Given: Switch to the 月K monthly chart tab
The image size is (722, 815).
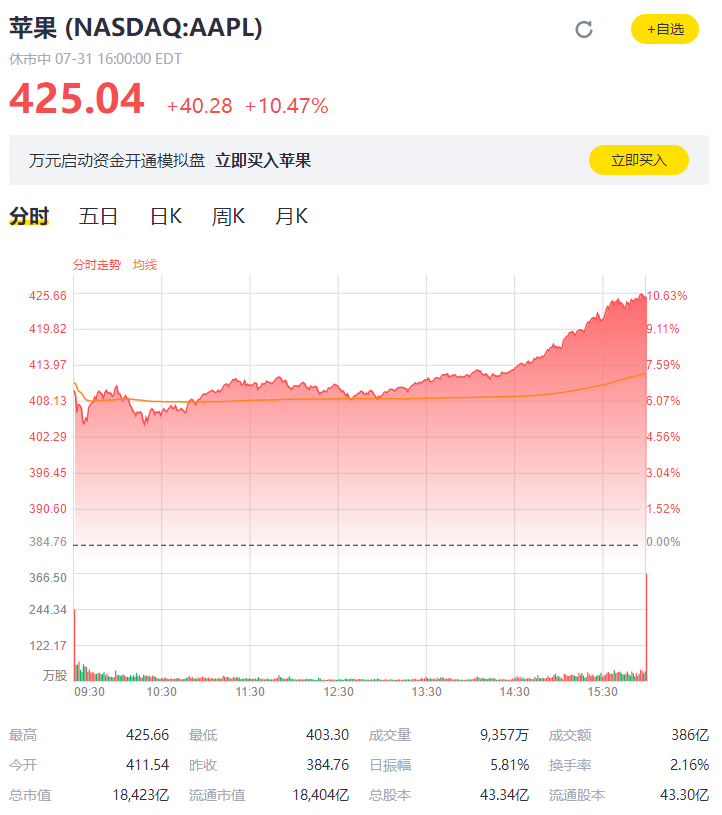Looking at the screenshot, I should [291, 216].
